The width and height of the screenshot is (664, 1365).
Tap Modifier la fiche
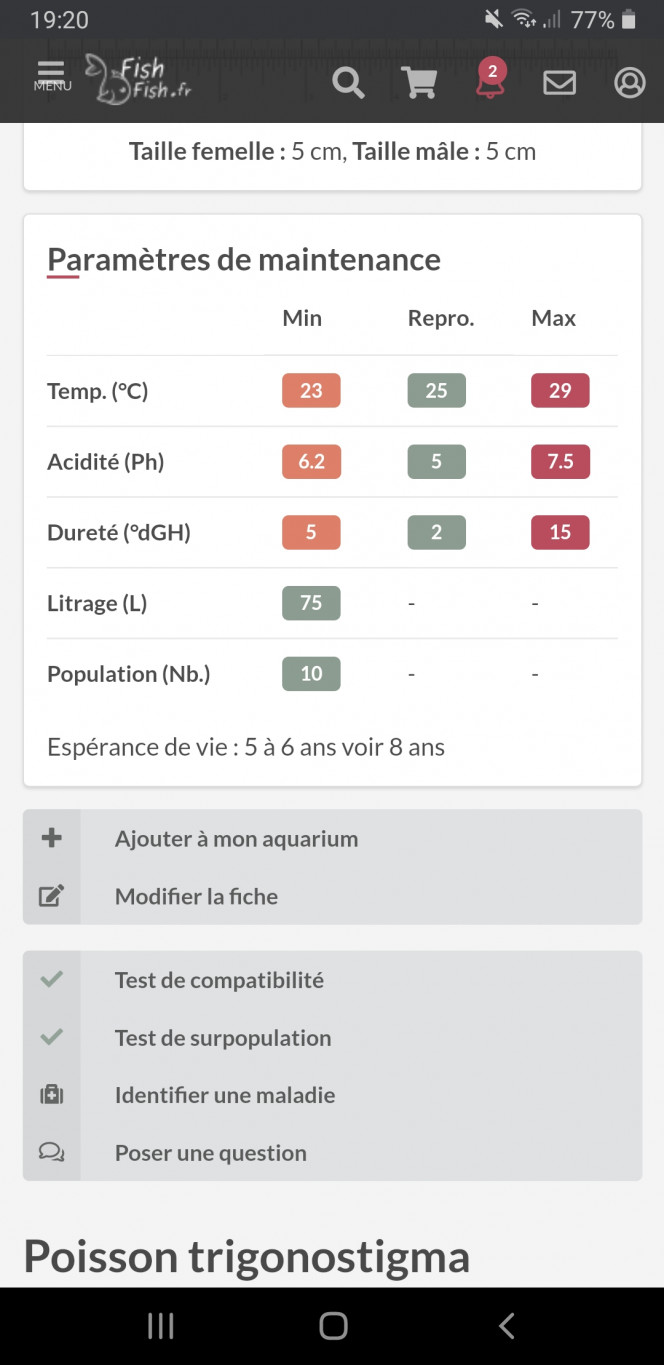click(332, 896)
